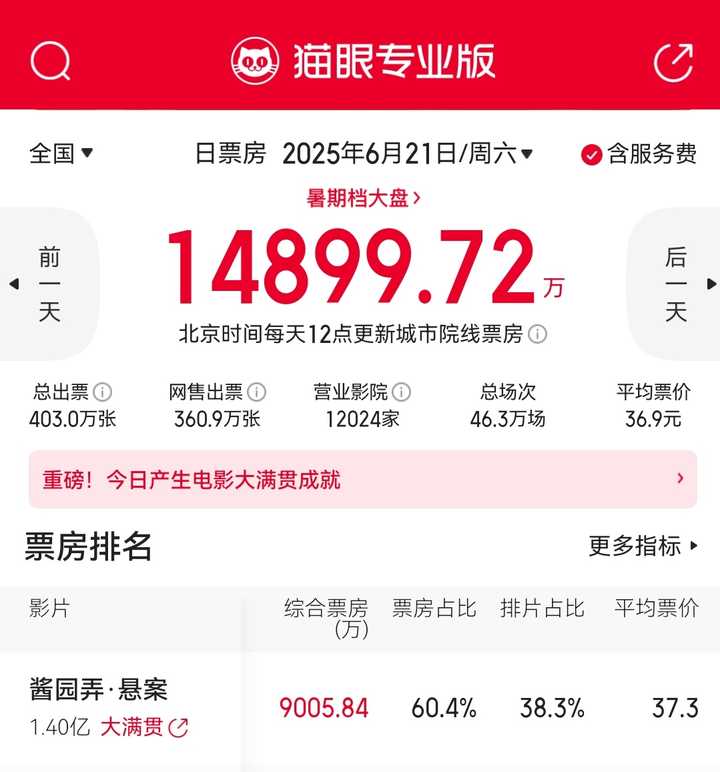This screenshot has width=720, height=772.
Task: Open the date picker for 2025年6月21日
Action: (407, 154)
